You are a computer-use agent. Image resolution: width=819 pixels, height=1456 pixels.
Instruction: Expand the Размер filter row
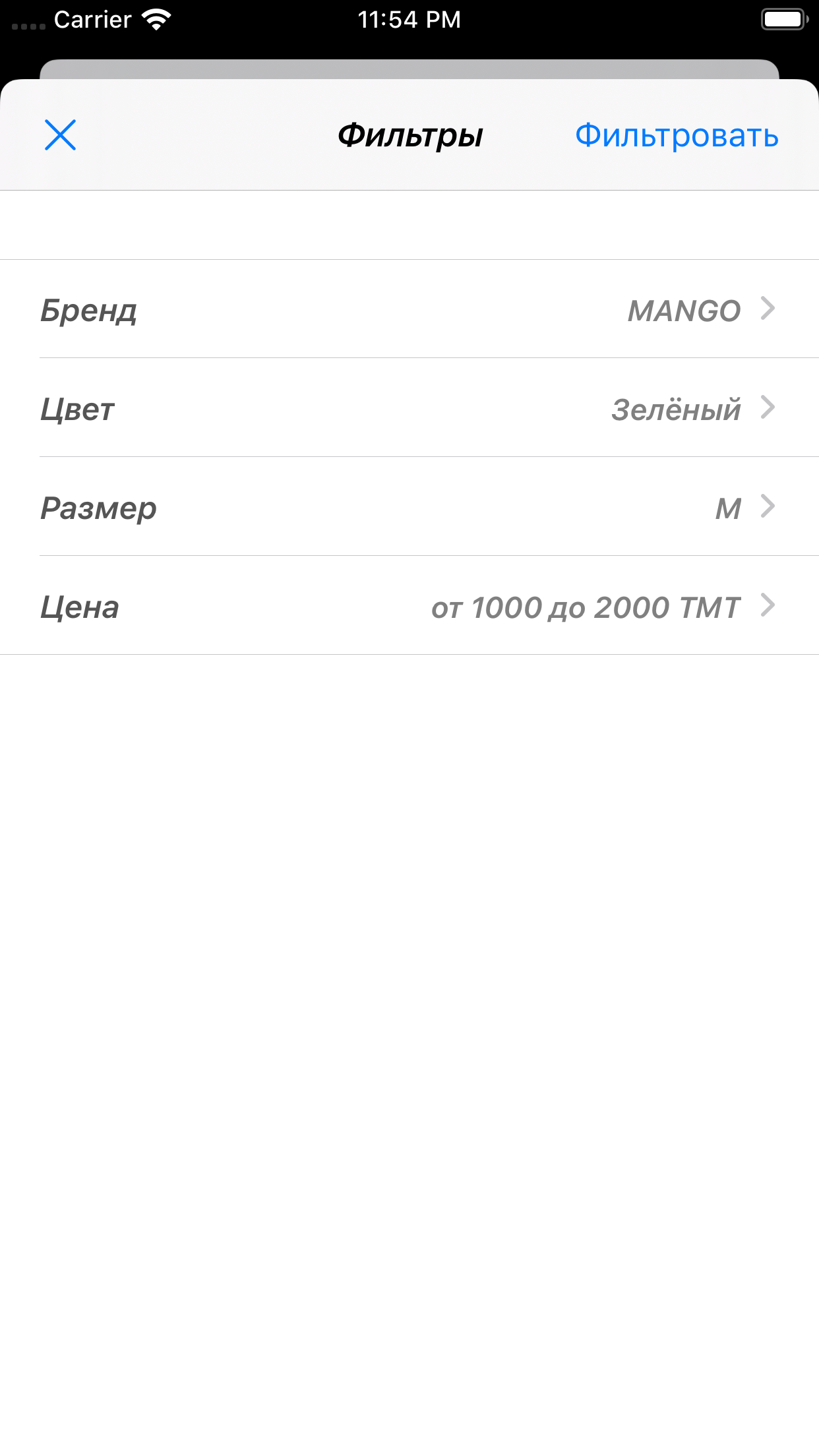[409, 508]
